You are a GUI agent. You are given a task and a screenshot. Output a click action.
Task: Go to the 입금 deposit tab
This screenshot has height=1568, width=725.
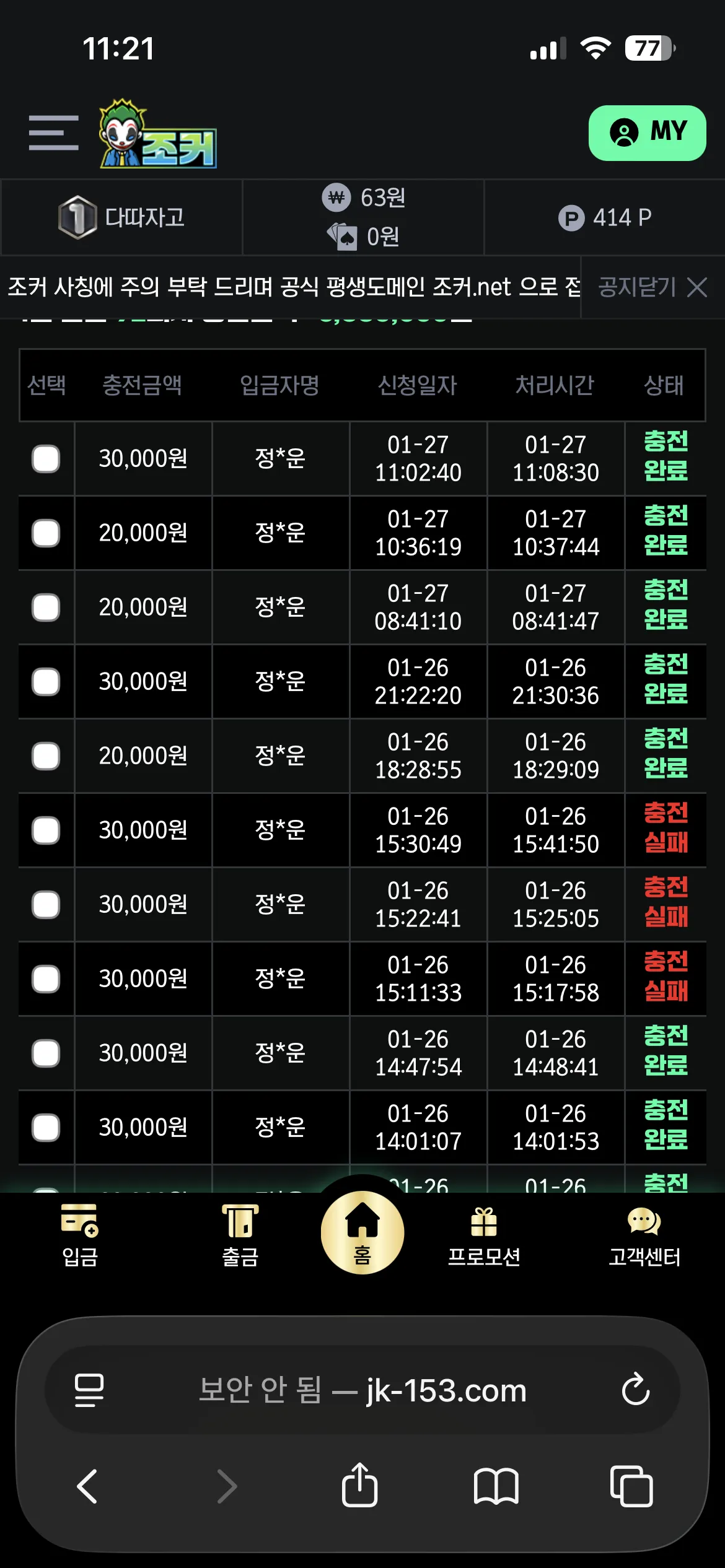click(80, 1235)
